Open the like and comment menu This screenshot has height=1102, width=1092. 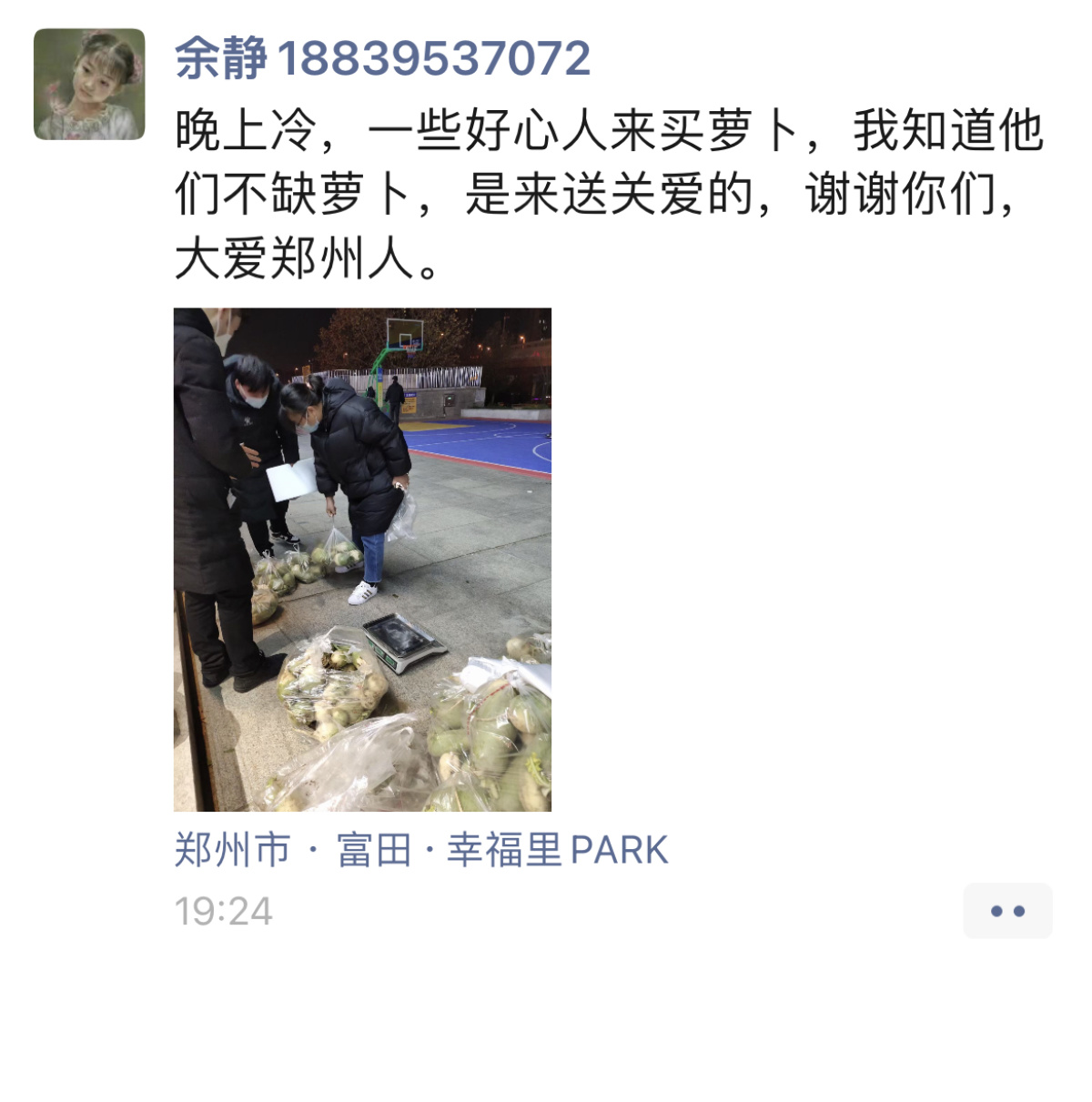(1007, 910)
